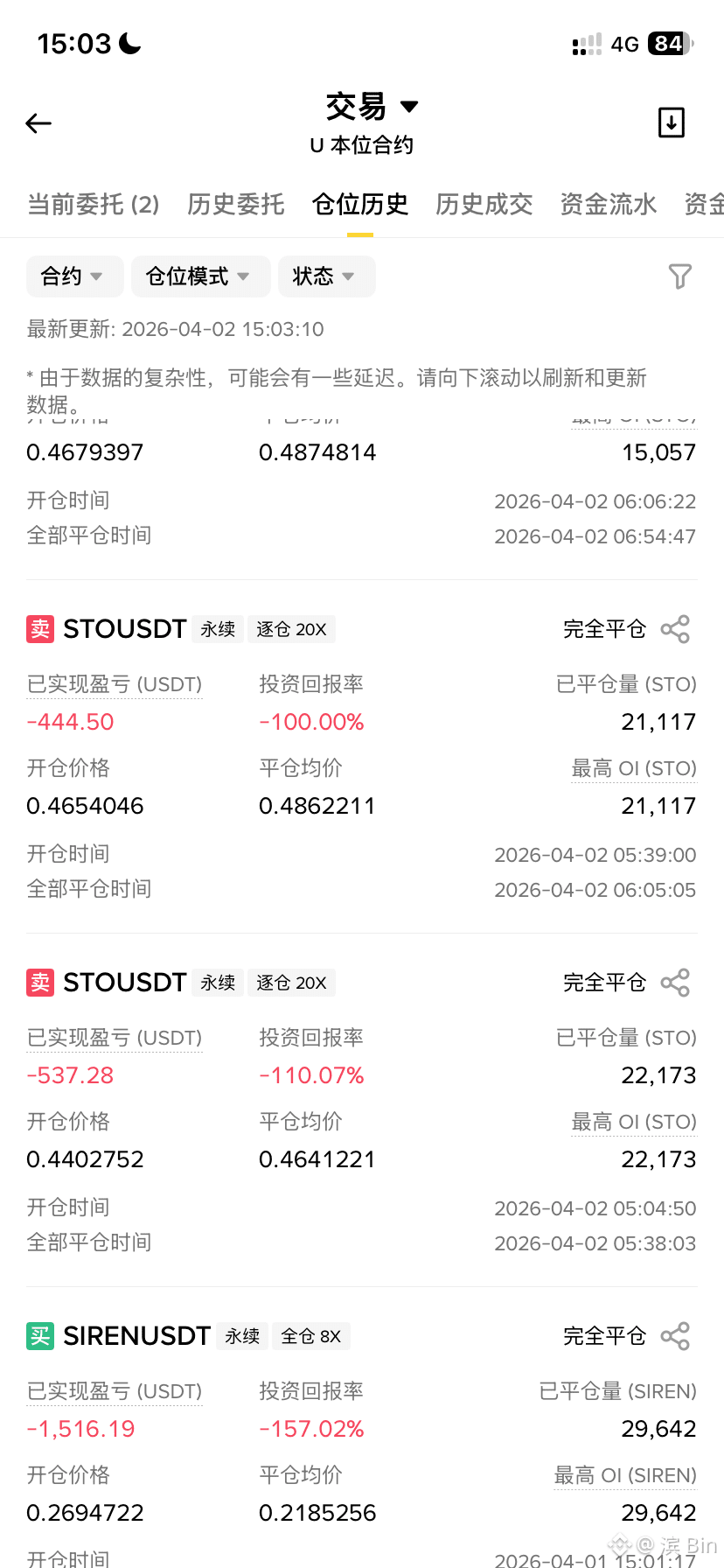
Task: Share the STOUSDT position with -537.28 loss
Action: pos(675,983)
